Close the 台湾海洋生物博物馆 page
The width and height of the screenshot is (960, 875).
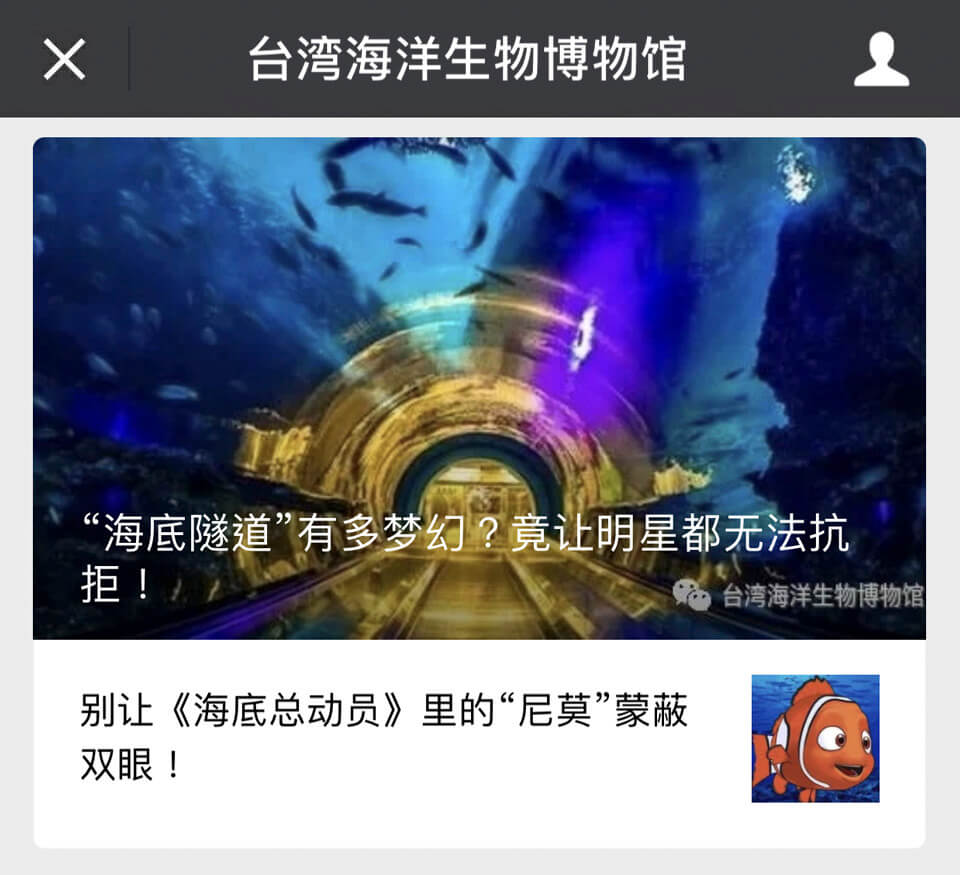pyautogui.click(x=64, y=60)
